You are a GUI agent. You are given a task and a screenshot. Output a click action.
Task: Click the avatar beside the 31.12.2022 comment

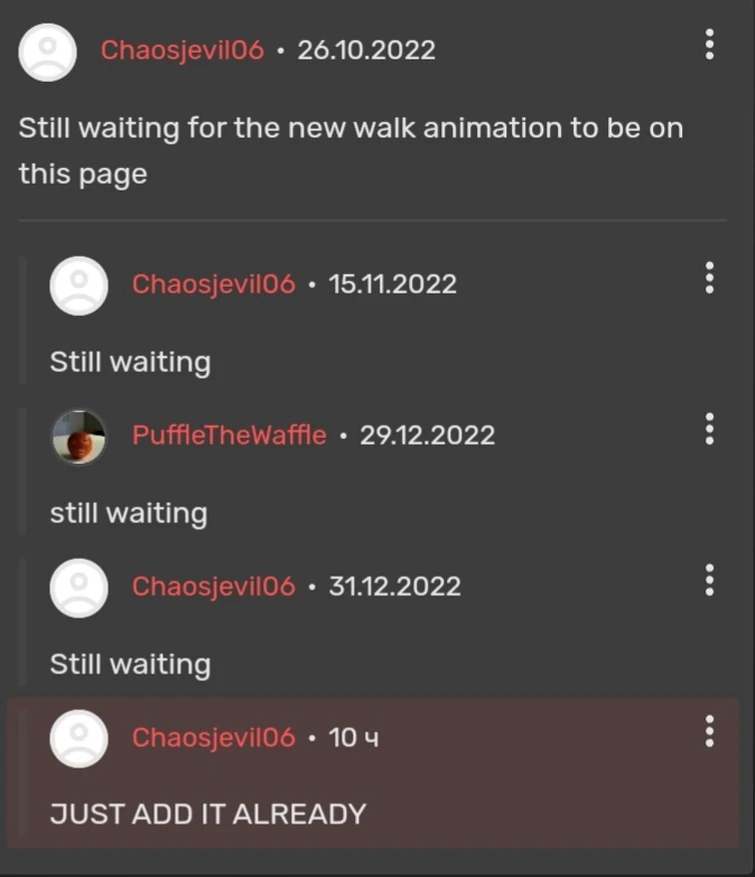79,588
